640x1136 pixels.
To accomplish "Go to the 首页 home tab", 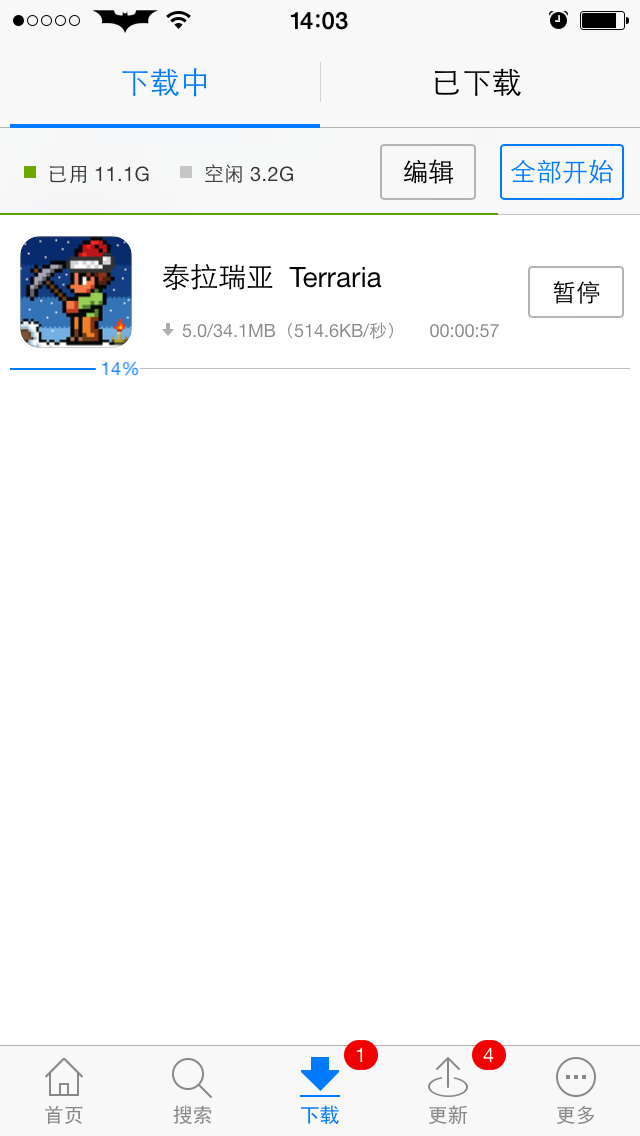I will coord(64,1091).
